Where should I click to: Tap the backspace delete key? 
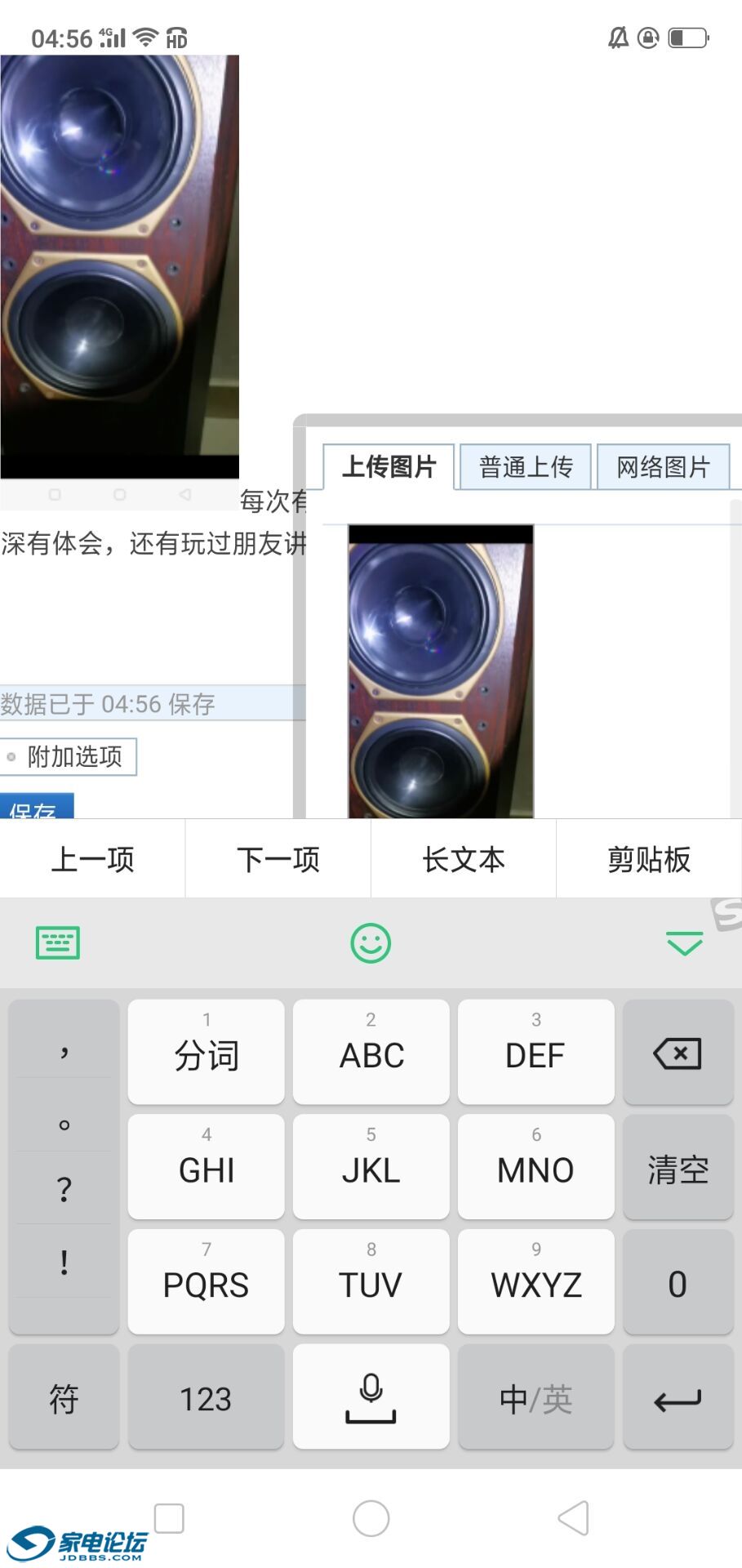[x=677, y=1052]
